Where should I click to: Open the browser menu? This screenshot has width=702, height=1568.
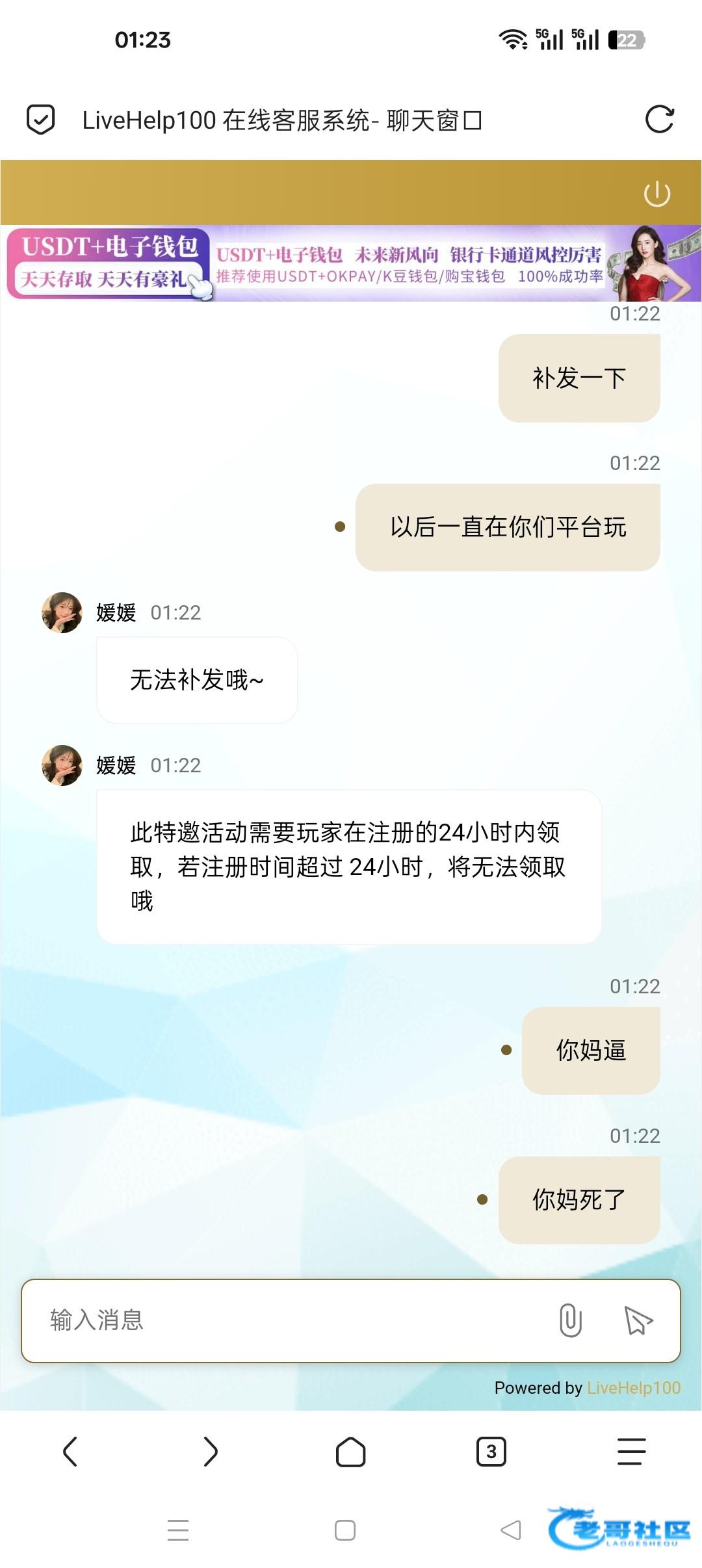(x=631, y=1452)
